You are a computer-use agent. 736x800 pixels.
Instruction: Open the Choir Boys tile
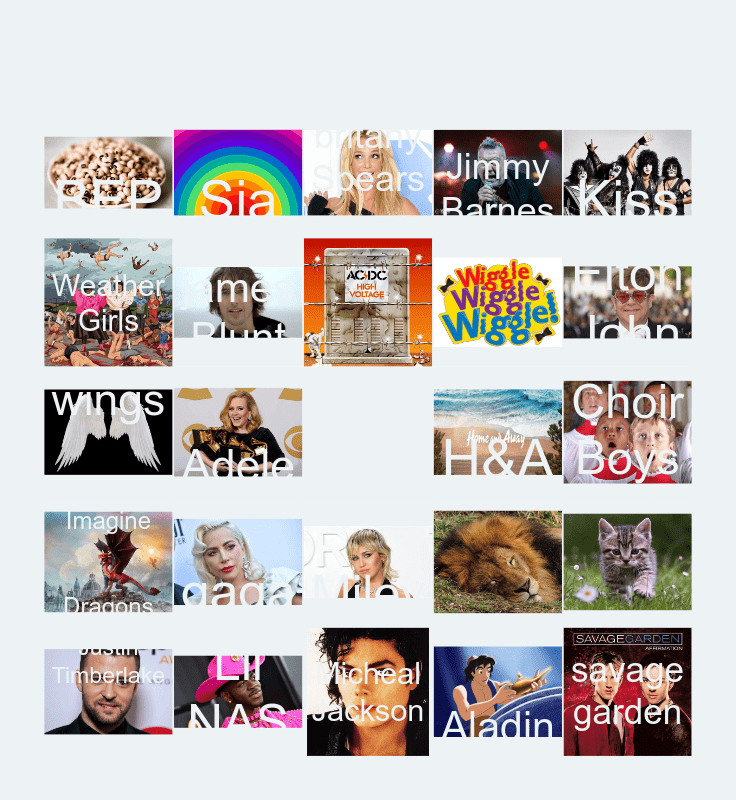pyautogui.click(x=627, y=432)
